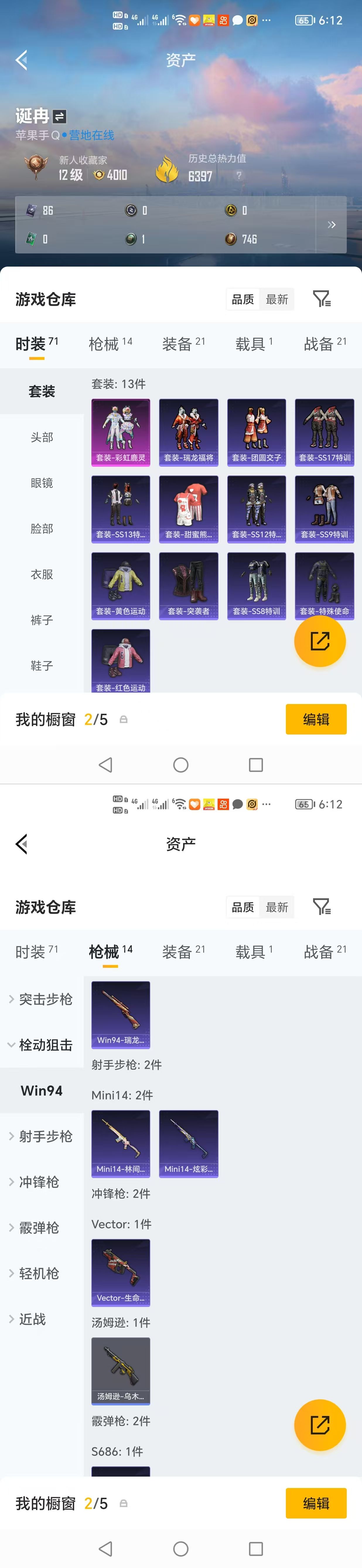This screenshot has height=1568, width=362.
Task: Expand the 突击步枪 weapon group
Action: tap(42, 999)
